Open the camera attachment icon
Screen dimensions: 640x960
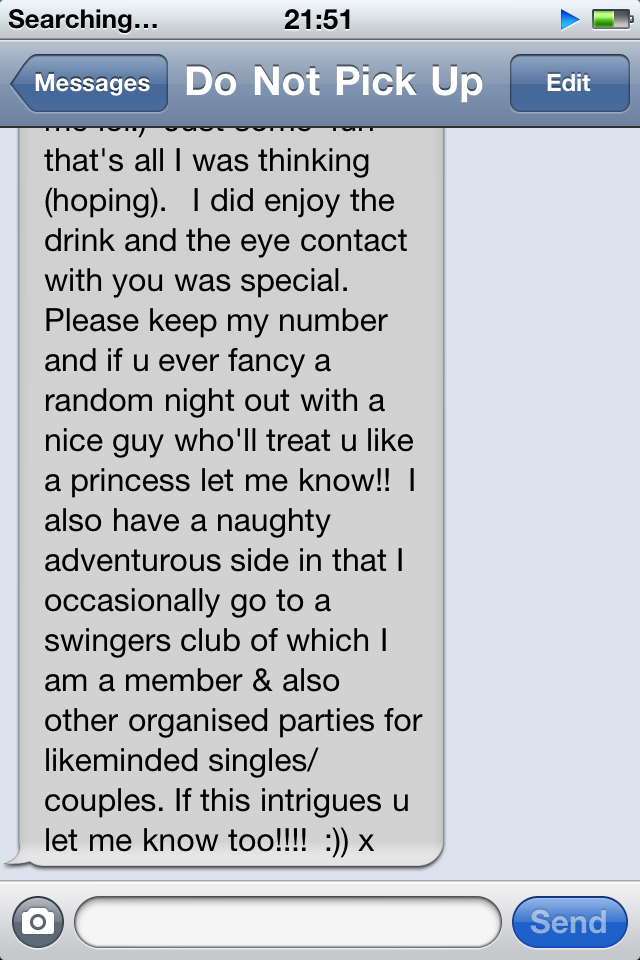[x=37, y=921]
